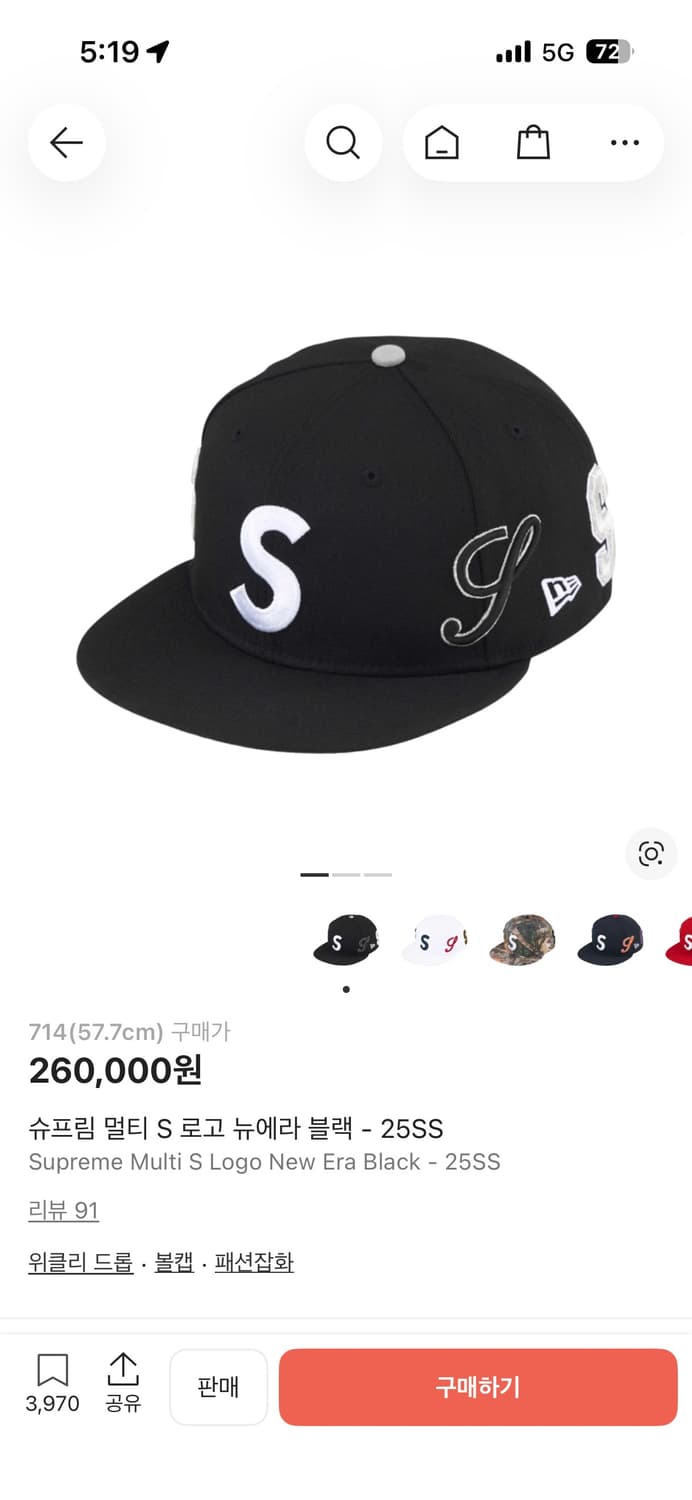Tap the image search scan icon
The width and height of the screenshot is (692, 1500).
(651, 853)
